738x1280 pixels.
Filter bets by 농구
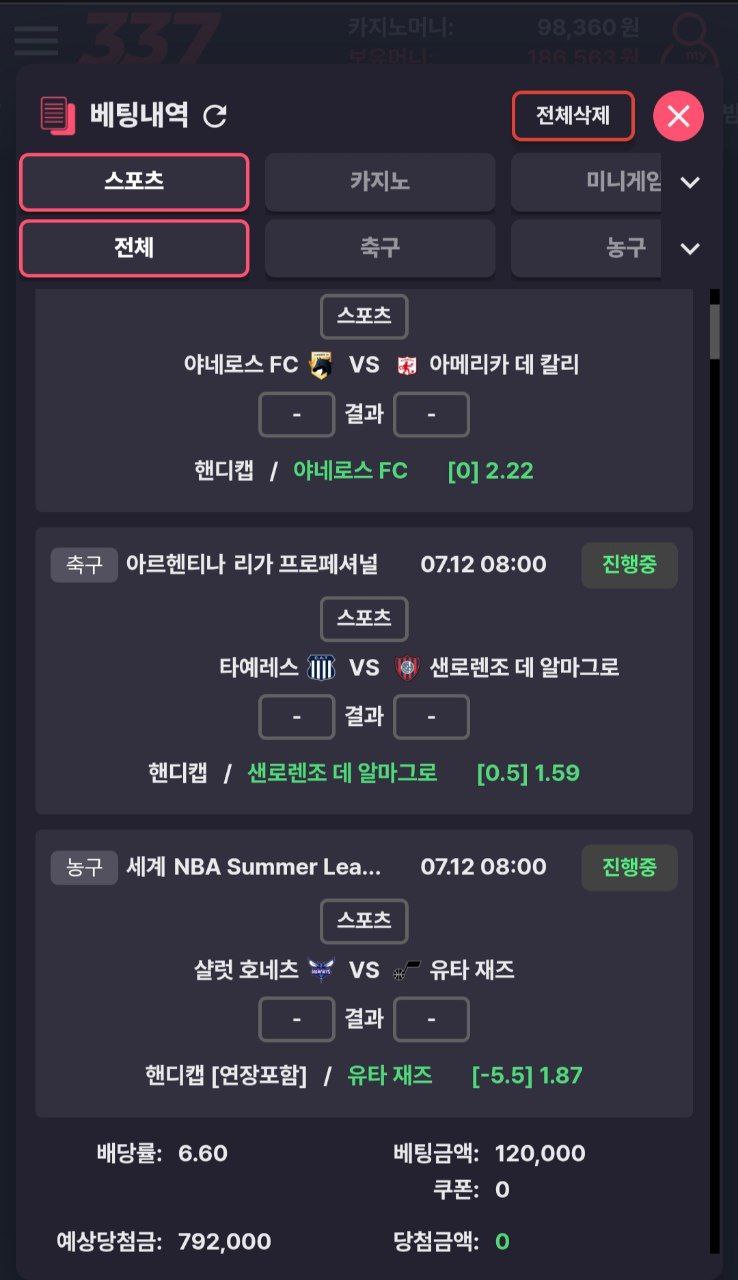point(586,248)
